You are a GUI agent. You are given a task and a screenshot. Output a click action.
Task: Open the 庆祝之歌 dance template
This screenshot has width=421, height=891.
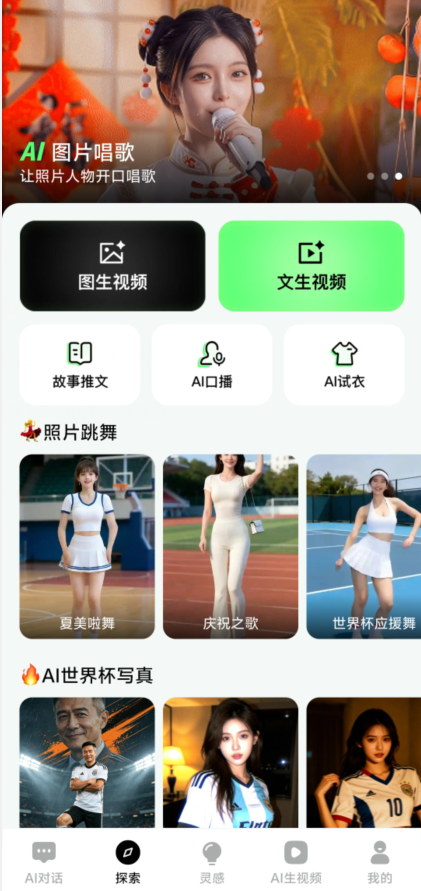pos(231,547)
